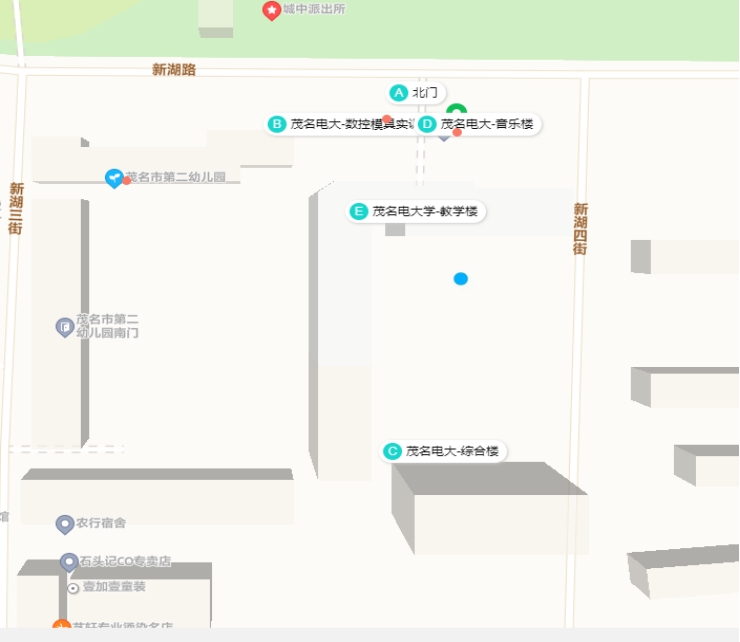Select the 壹加壹童装 shop marker
This screenshot has width=740, height=642.
(73, 588)
